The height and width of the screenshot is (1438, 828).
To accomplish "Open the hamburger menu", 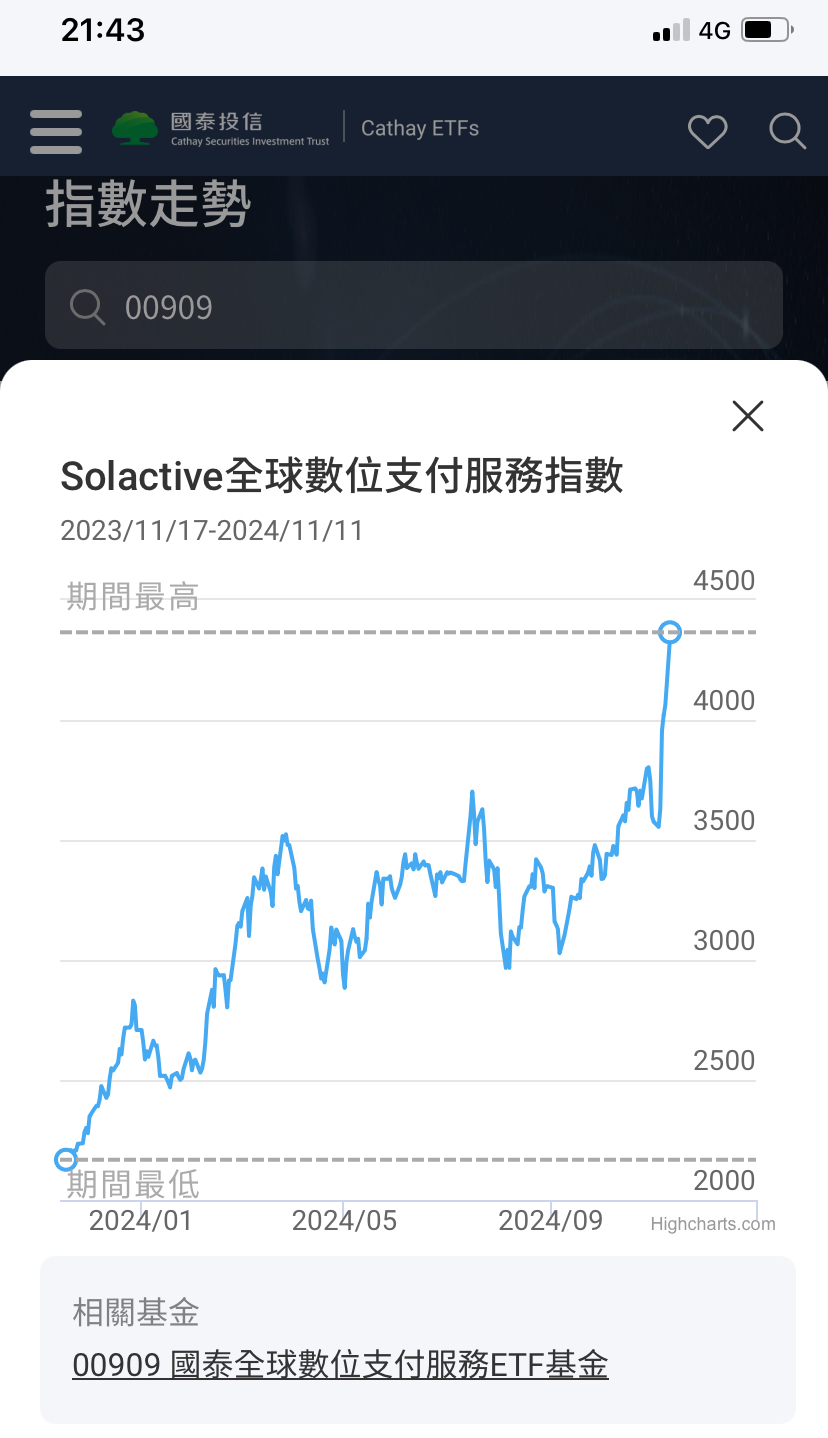I will tap(56, 130).
